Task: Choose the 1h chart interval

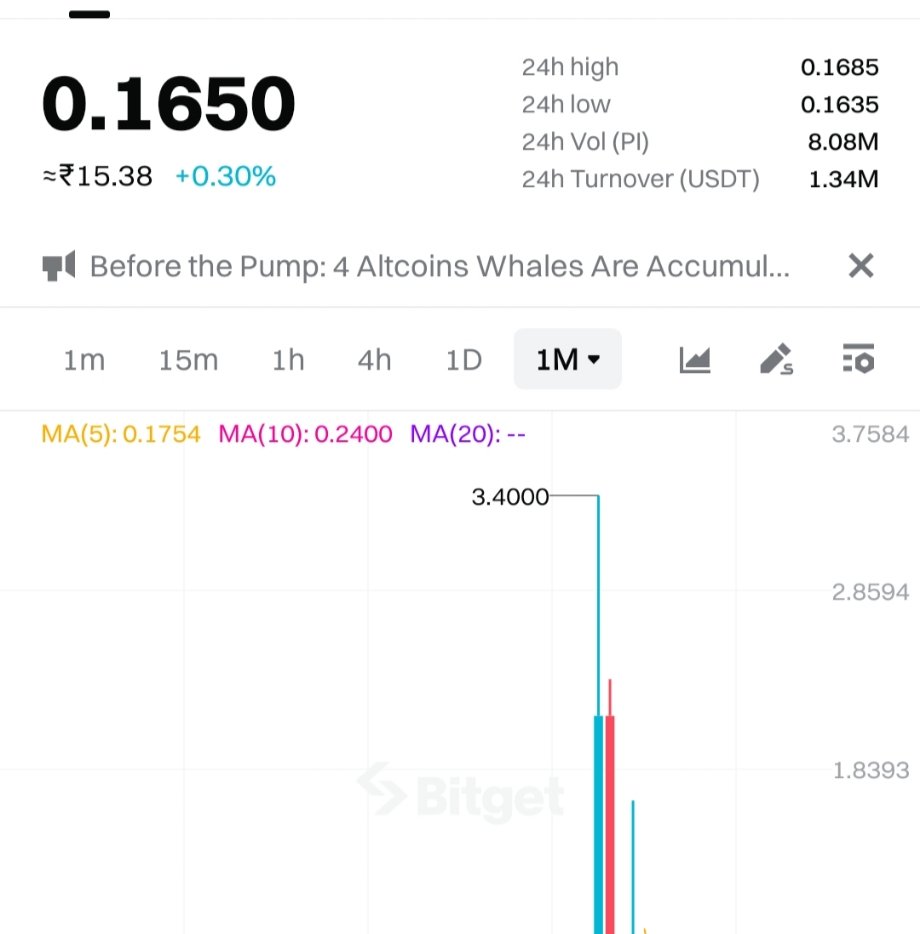Action: tap(288, 360)
